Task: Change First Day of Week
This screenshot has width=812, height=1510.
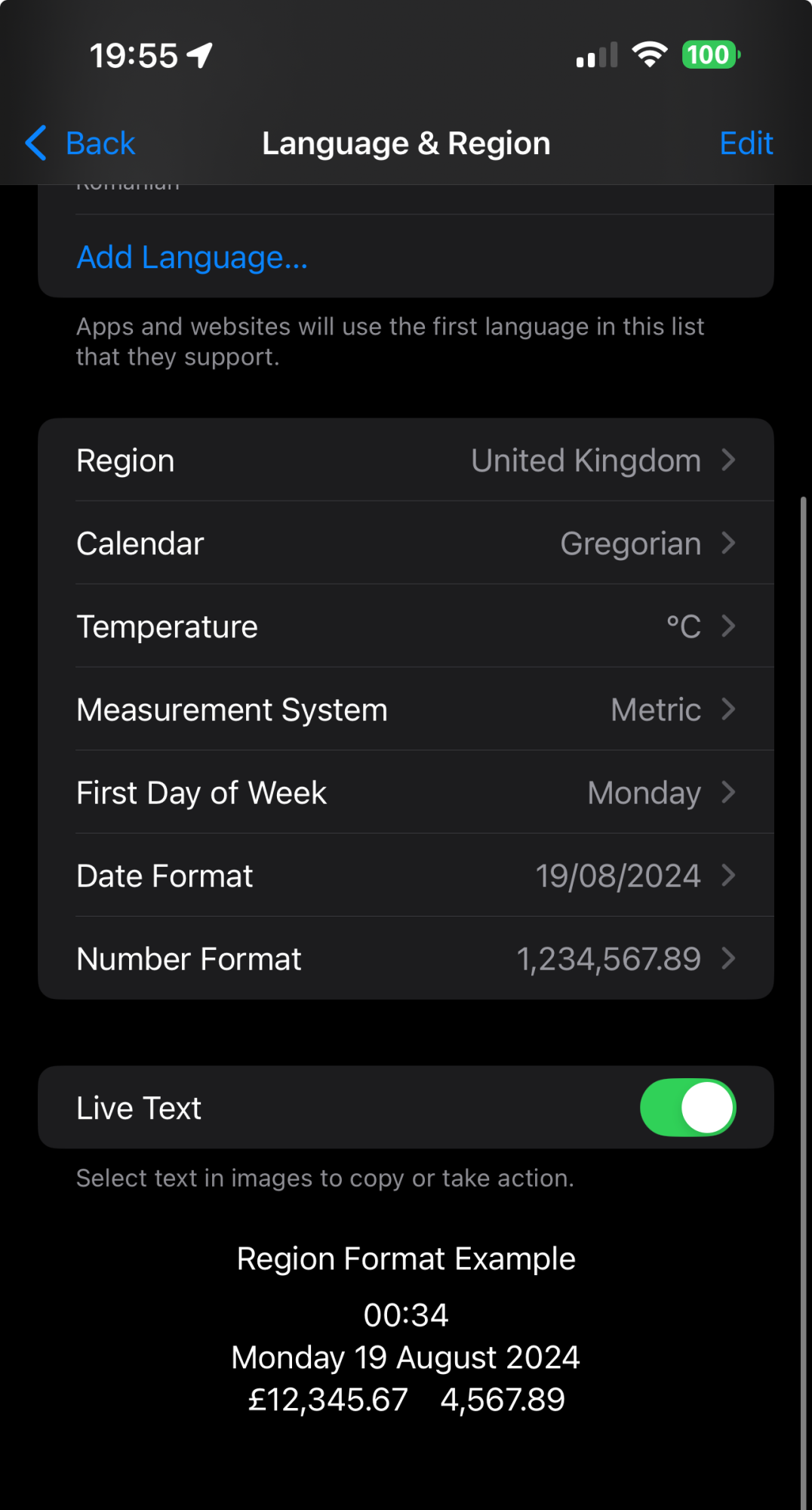Action: (x=406, y=792)
